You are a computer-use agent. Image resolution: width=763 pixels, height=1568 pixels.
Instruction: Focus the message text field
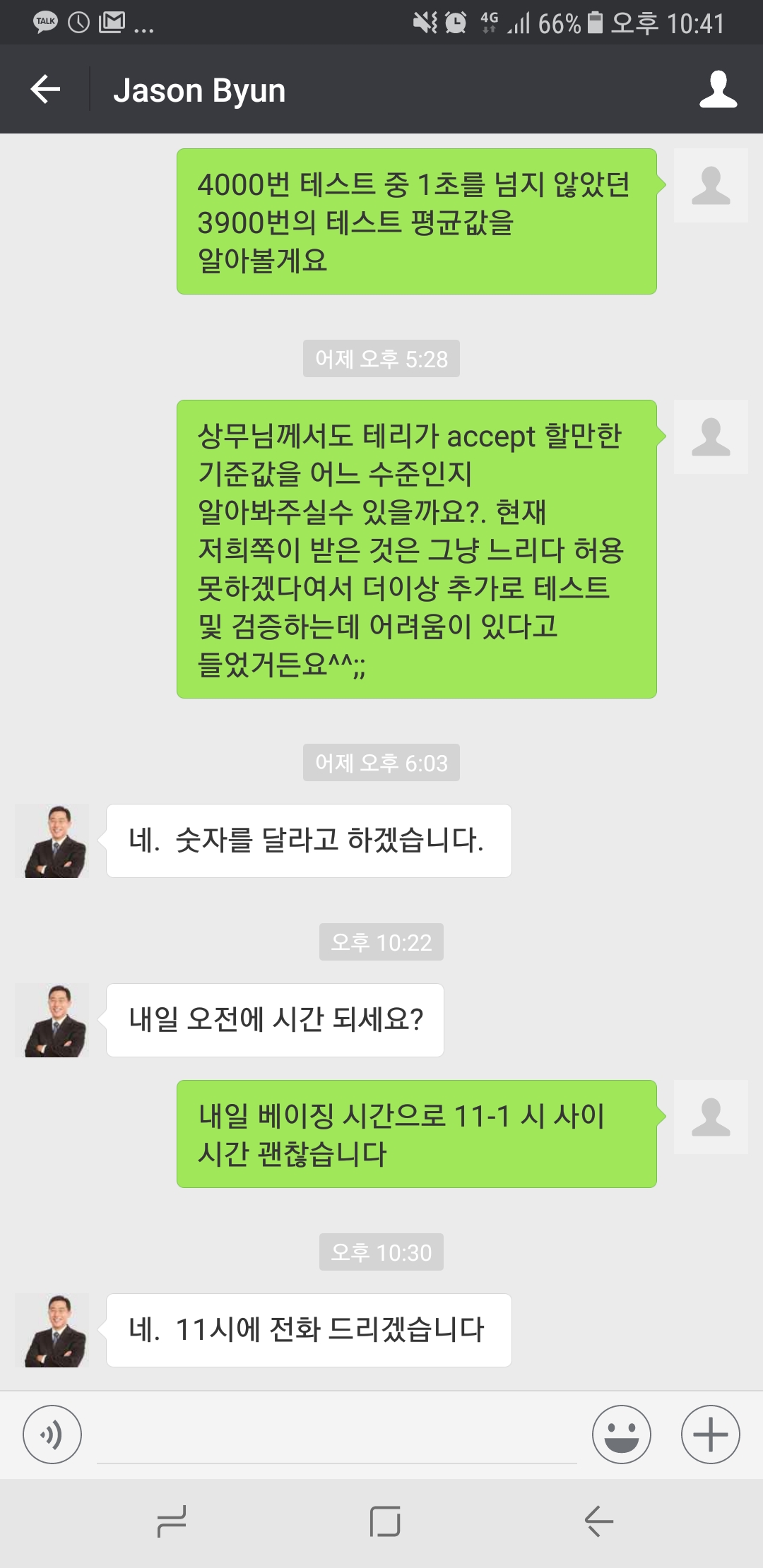click(x=336, y=1437)
